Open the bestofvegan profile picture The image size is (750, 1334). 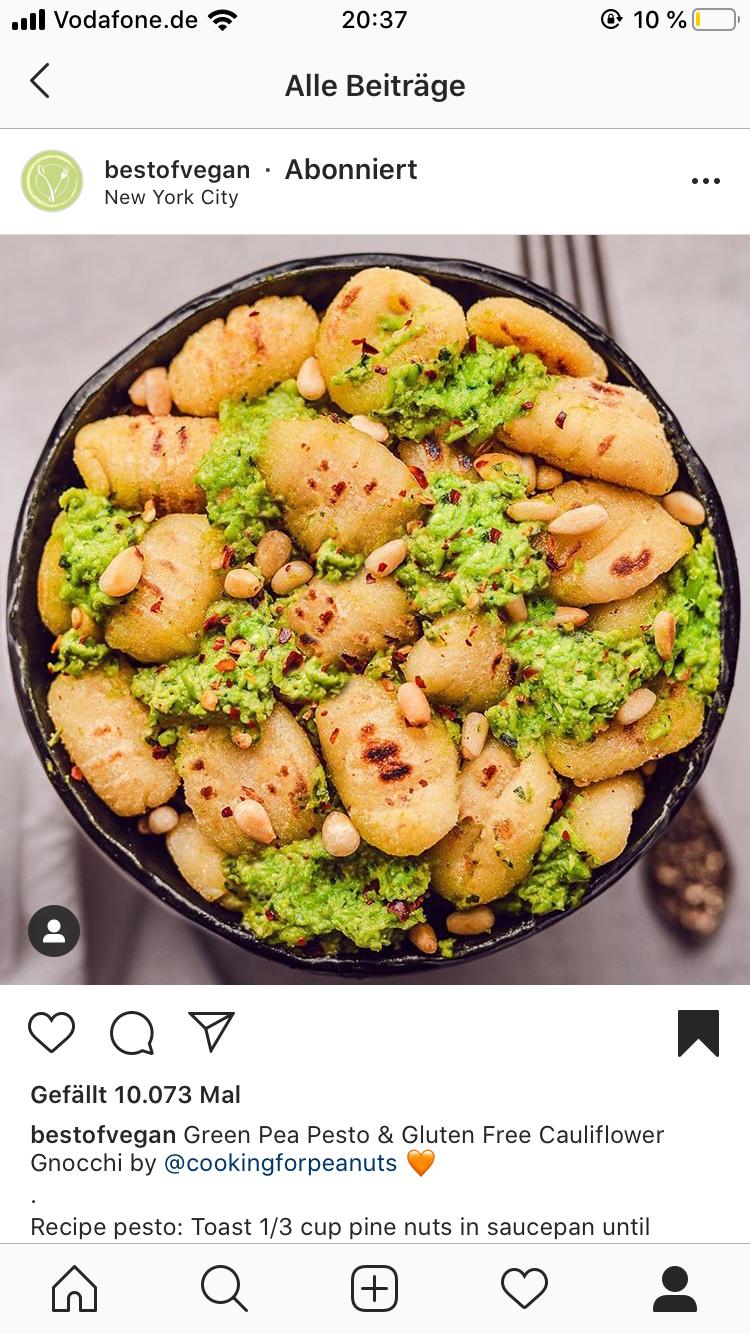pyautogui.click(x=52, y=181)
